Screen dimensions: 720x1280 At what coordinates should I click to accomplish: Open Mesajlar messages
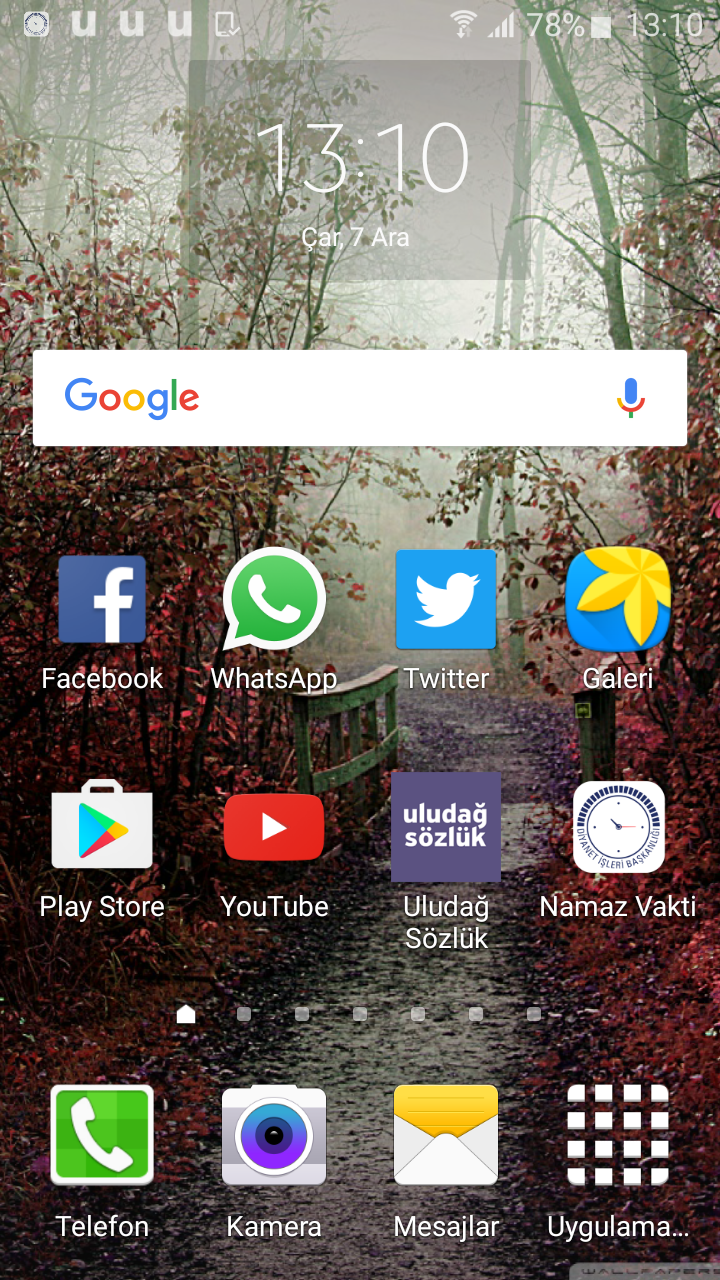446,1136
